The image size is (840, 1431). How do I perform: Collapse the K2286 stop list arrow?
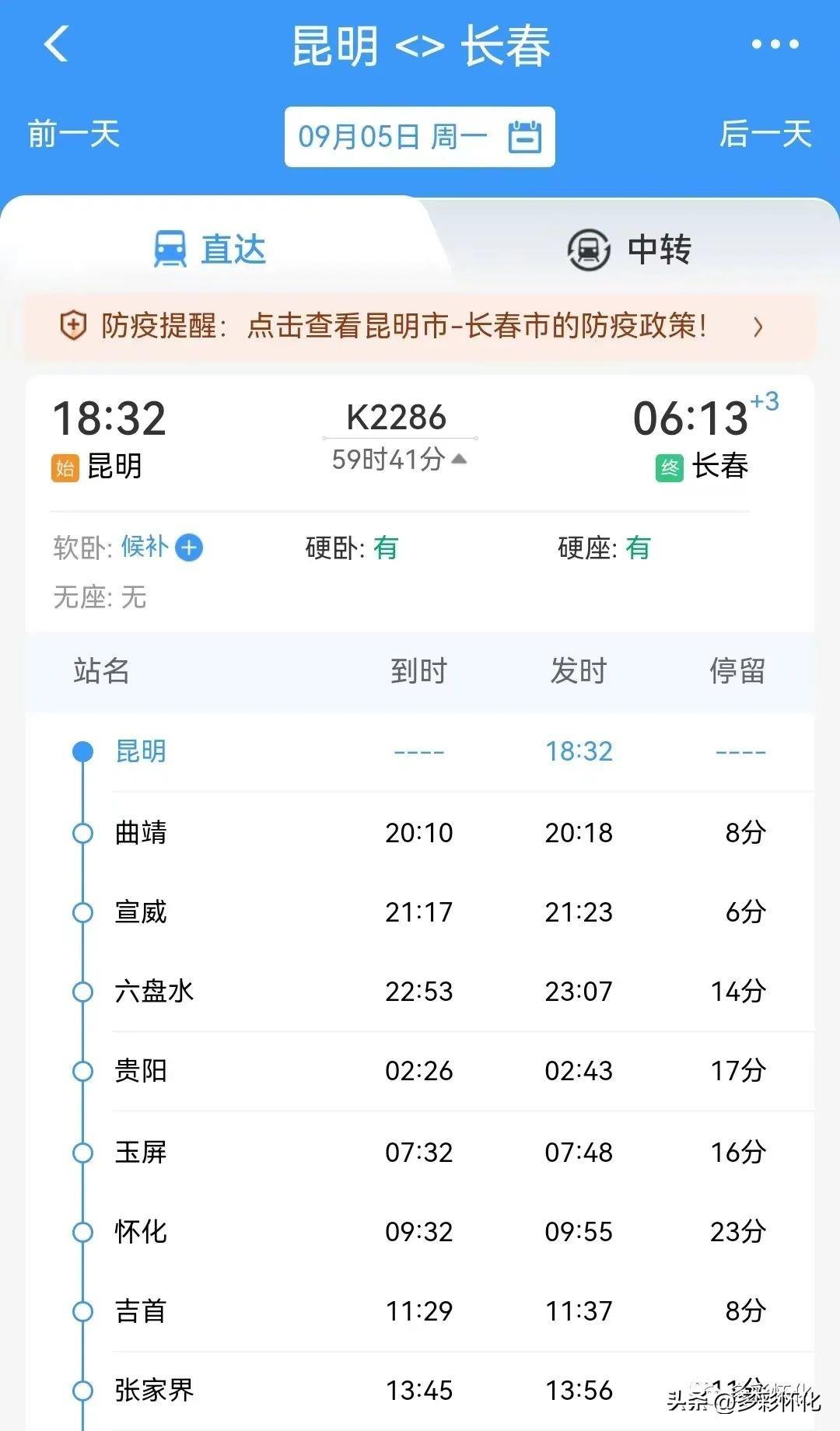point(460,459)
